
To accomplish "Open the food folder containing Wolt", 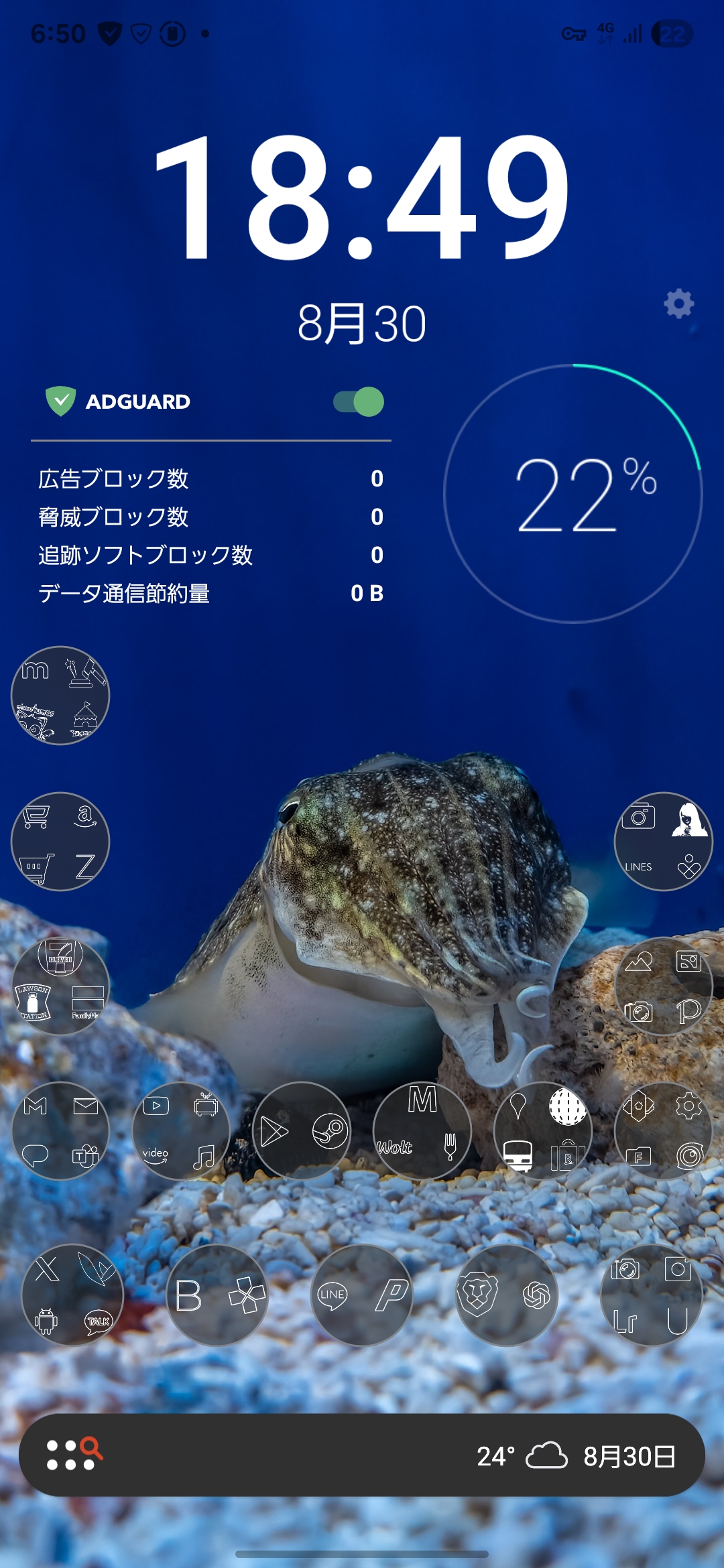I will click(422, 1130).
